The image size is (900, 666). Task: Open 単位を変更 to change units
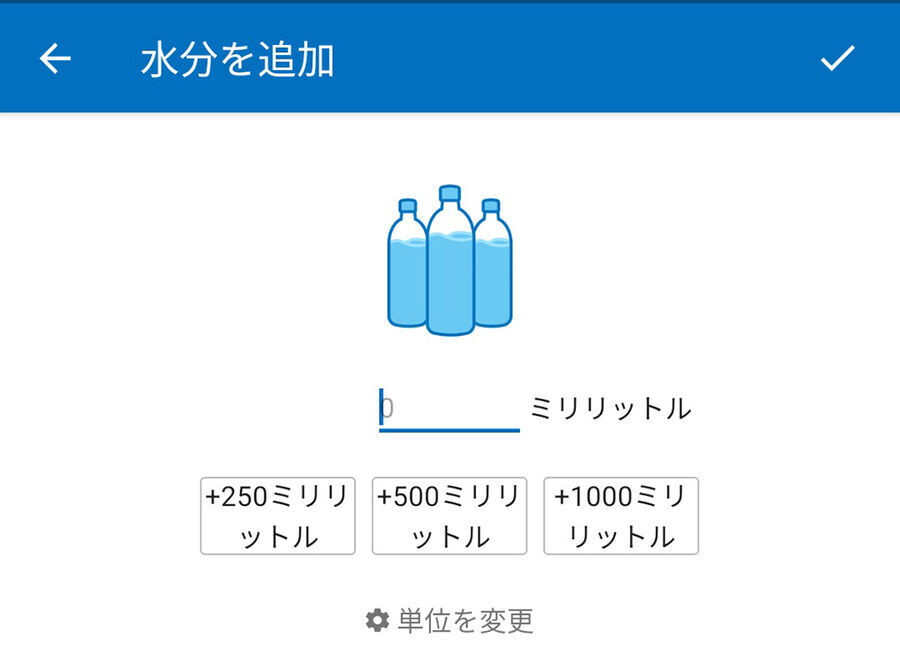click(450, 621)
